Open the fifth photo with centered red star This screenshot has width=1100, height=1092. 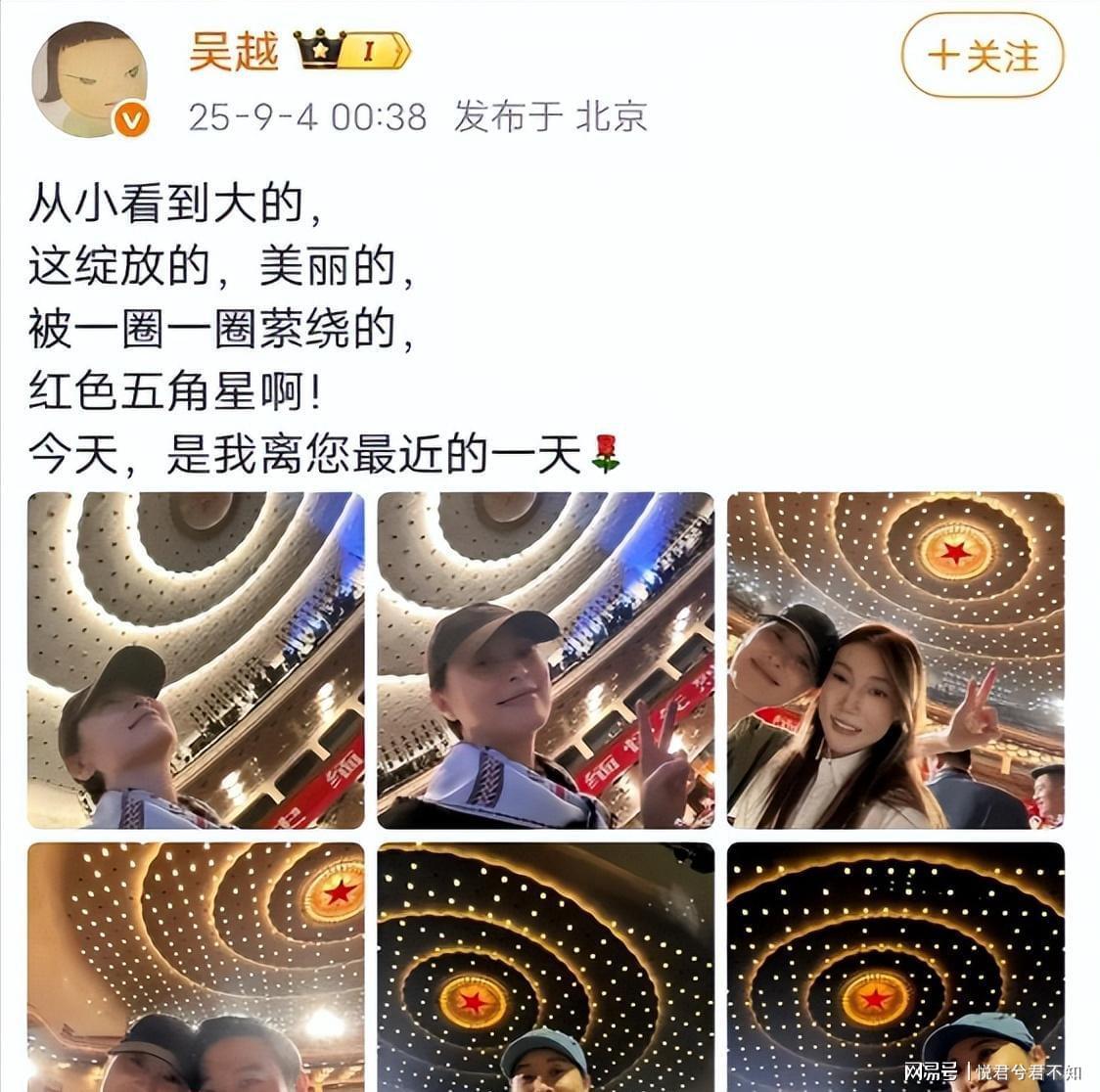pos(545,966)
